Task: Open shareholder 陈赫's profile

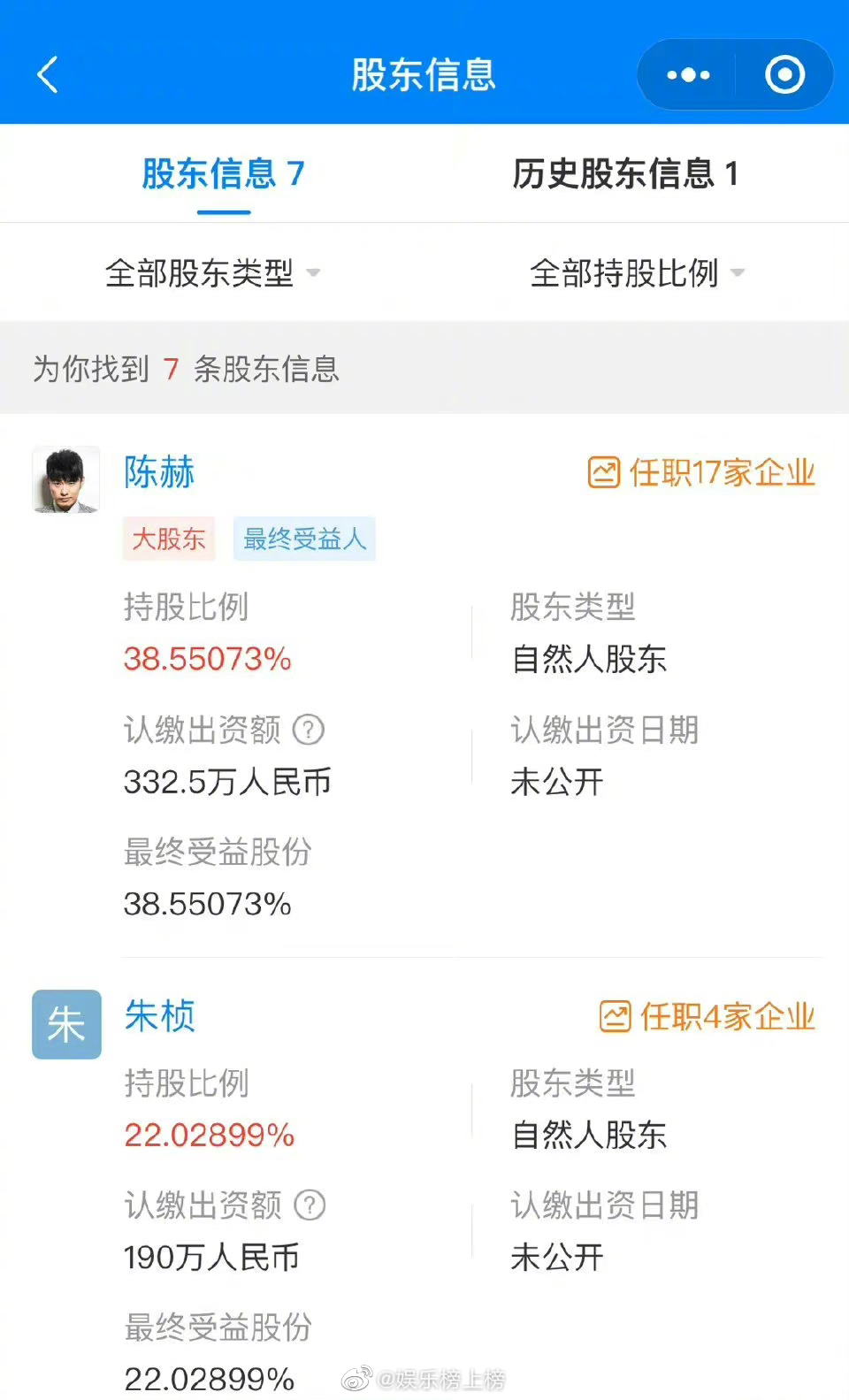Action: pyautogui.click(x=159, y=472)
